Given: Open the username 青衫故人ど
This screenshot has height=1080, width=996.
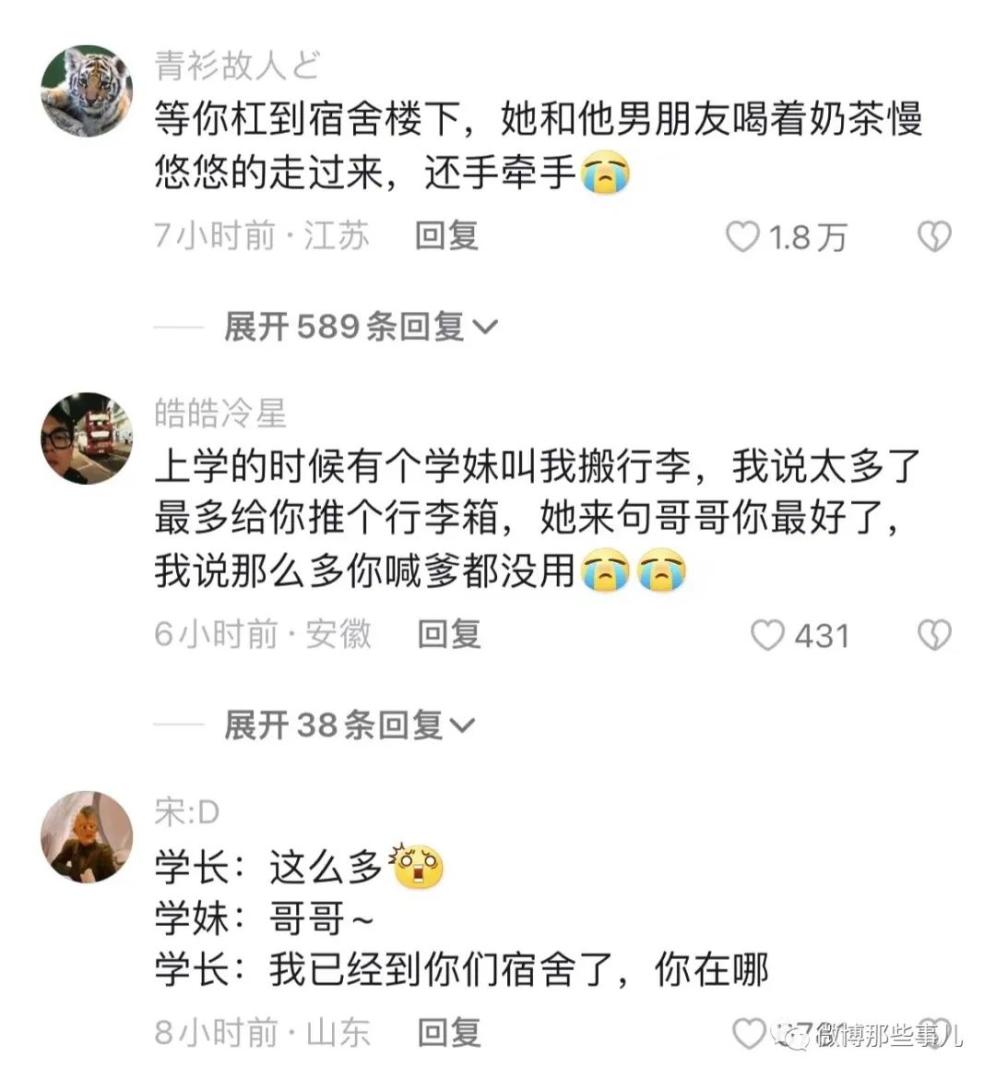Looking at the screenshot, I should click(237, 66).
